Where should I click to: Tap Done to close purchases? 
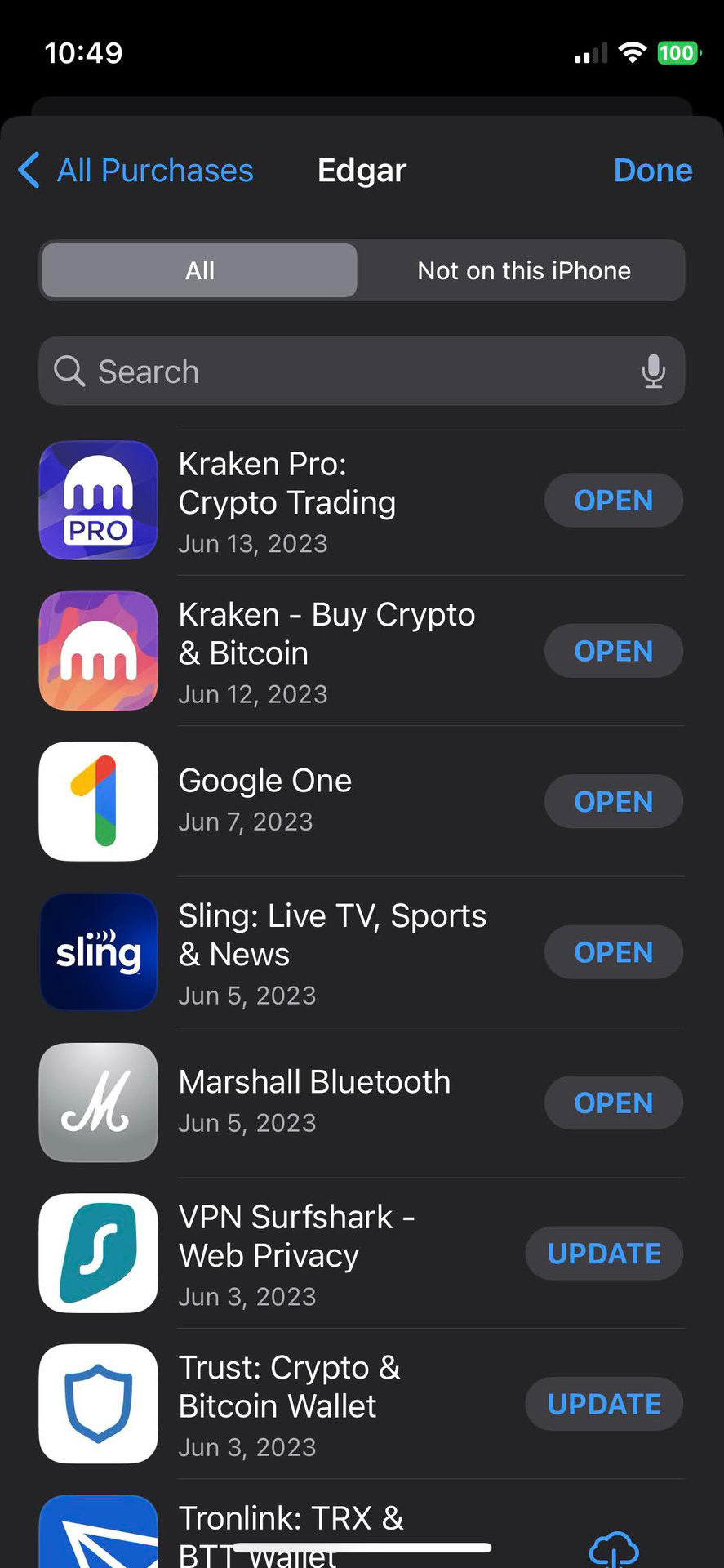[x=652, y=171]
